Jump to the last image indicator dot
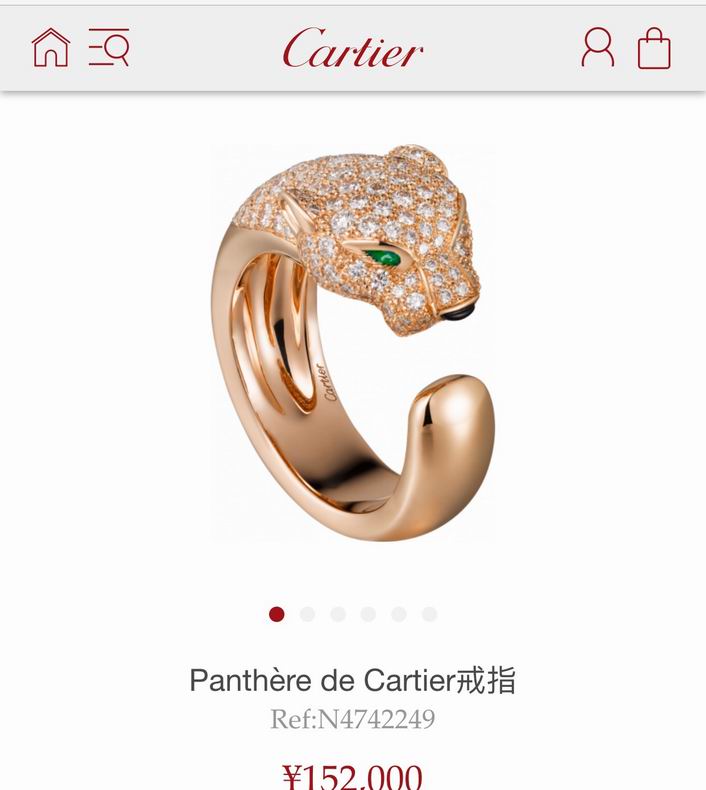The width and height of the screenshot is (706, 790). [429, 614]
